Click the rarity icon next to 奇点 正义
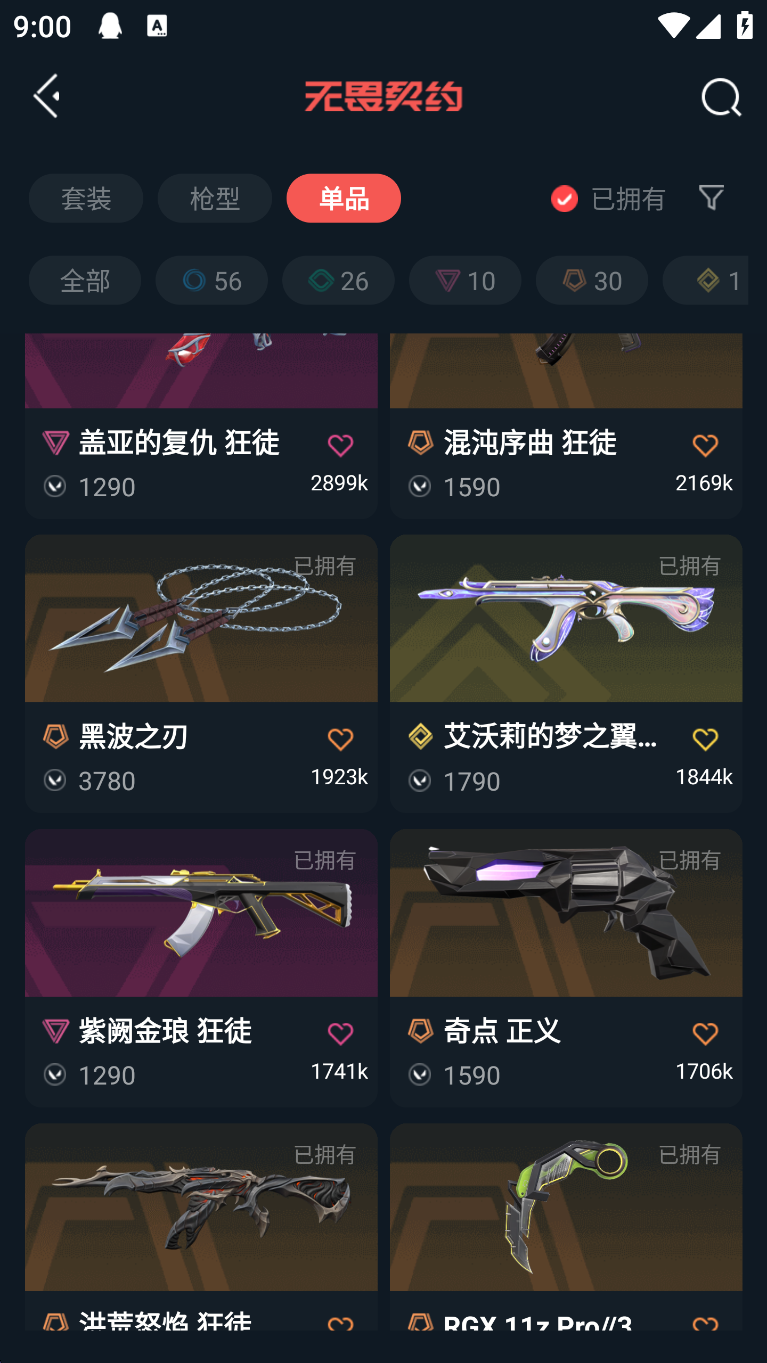Viewport: 767px width, 1363px height. point(419,1031)
